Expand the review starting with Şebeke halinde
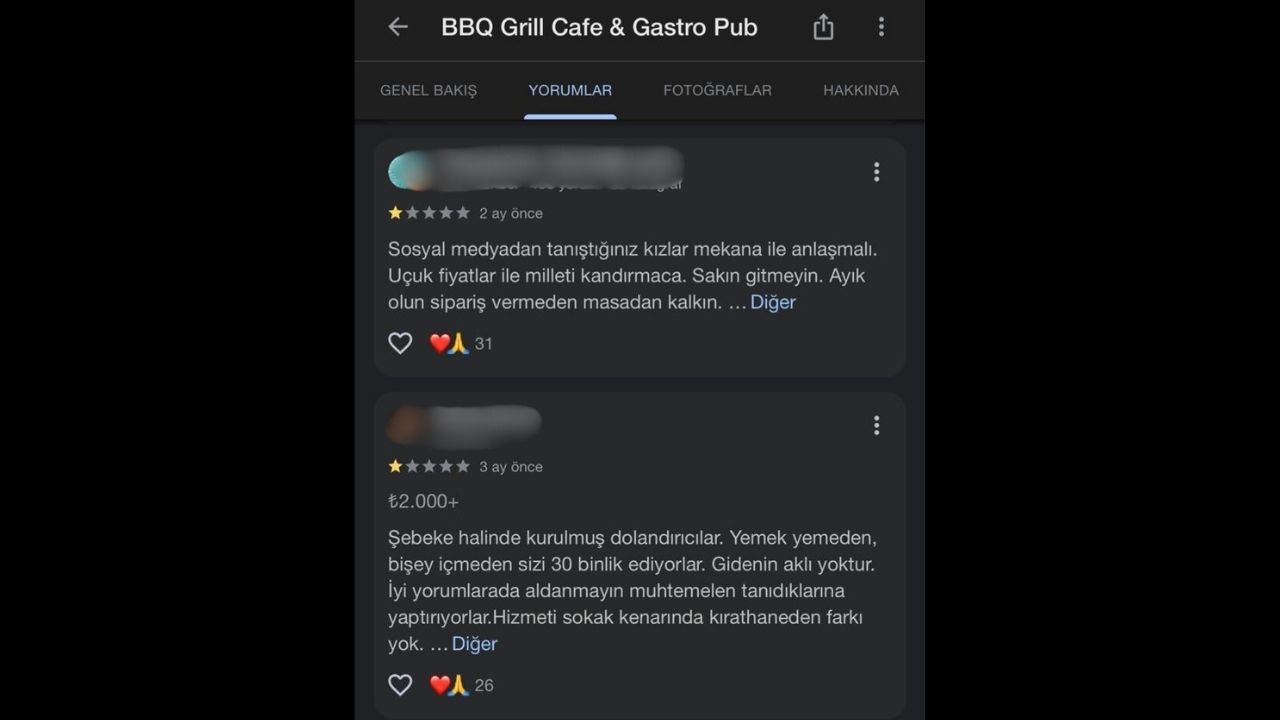The image size is (1280, 720). click(474, 644)
